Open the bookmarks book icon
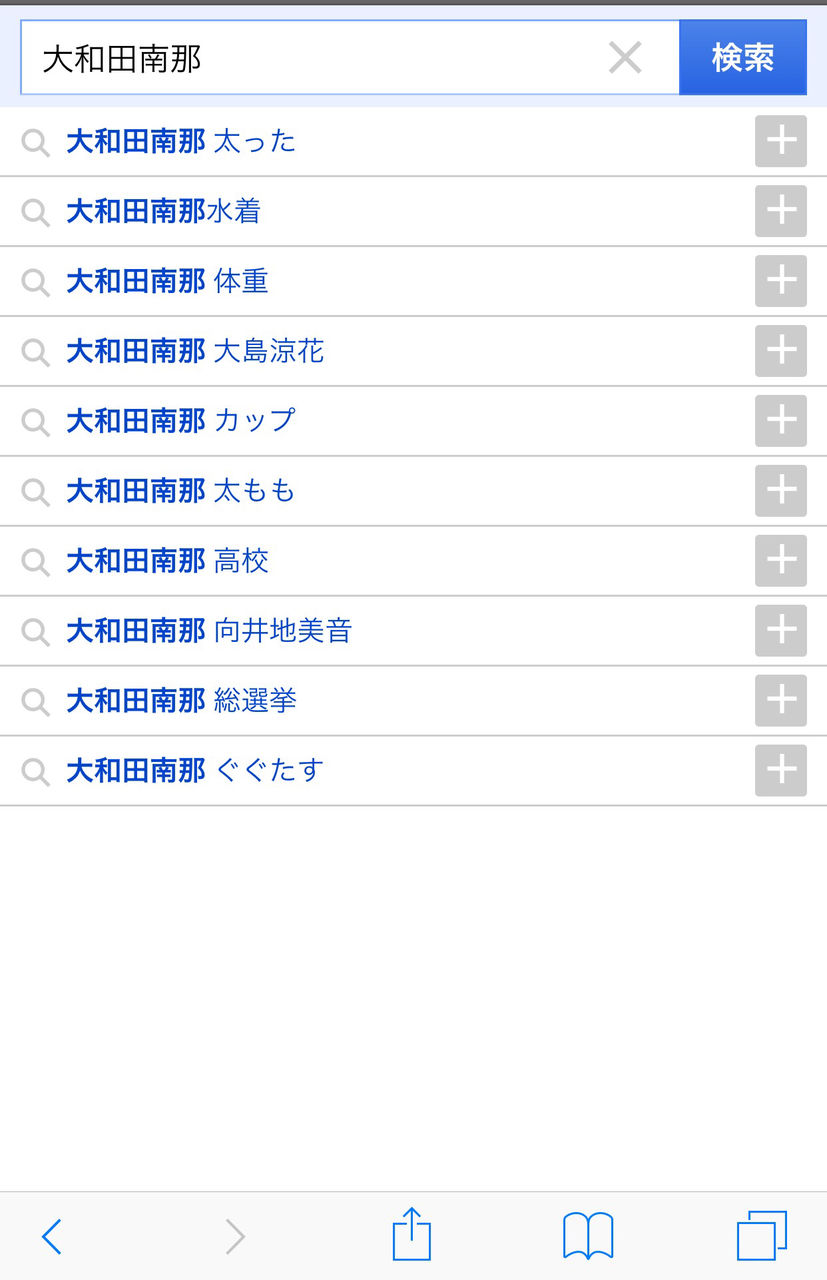This screenshot has width=827, height=1280. 588,1237
